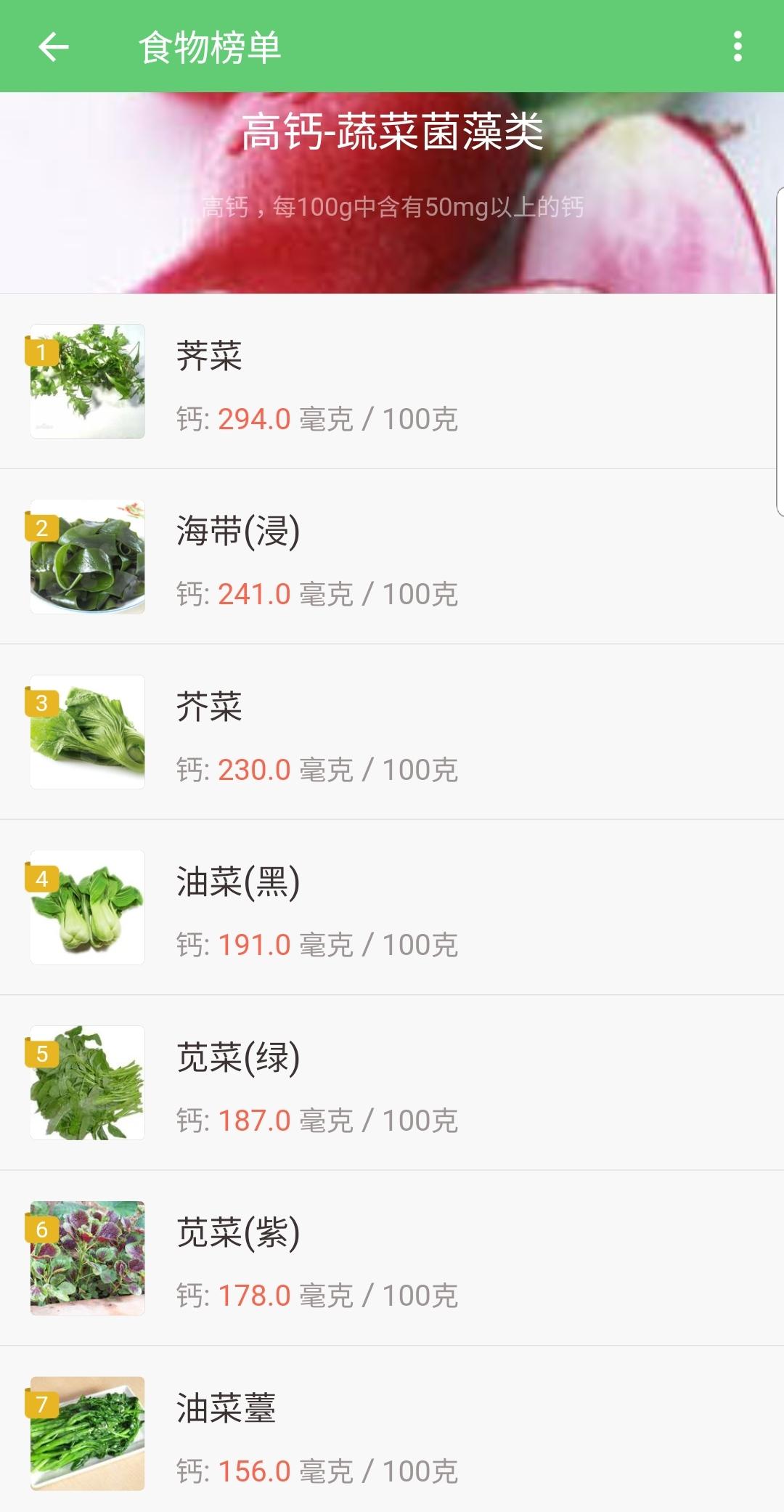This screenshot has width=784, height=1512.
Task: Click the 荠菜 vegetable thumbnail
Action: 87,381
